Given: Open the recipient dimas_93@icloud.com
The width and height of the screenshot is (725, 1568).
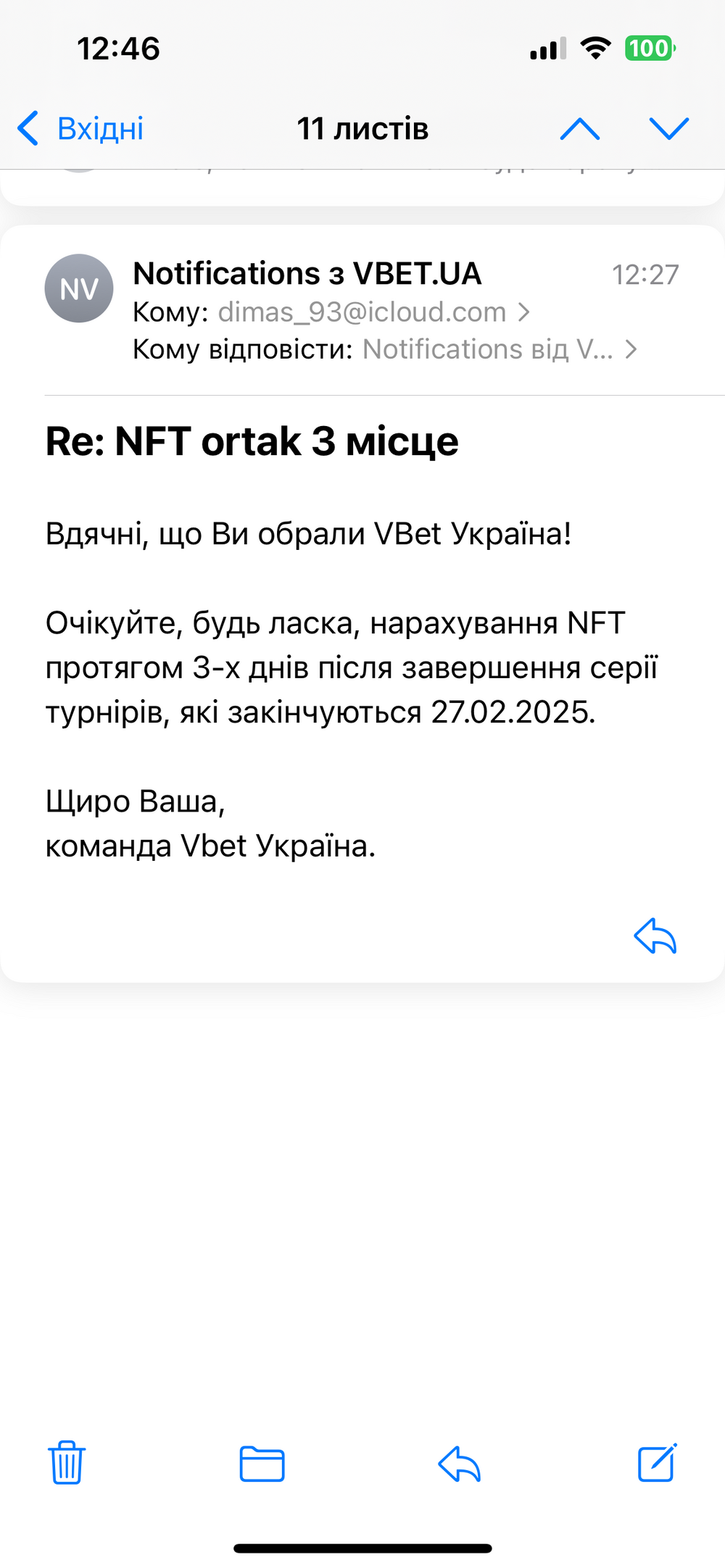Looking at the screenshot, I should coord(362,312).
